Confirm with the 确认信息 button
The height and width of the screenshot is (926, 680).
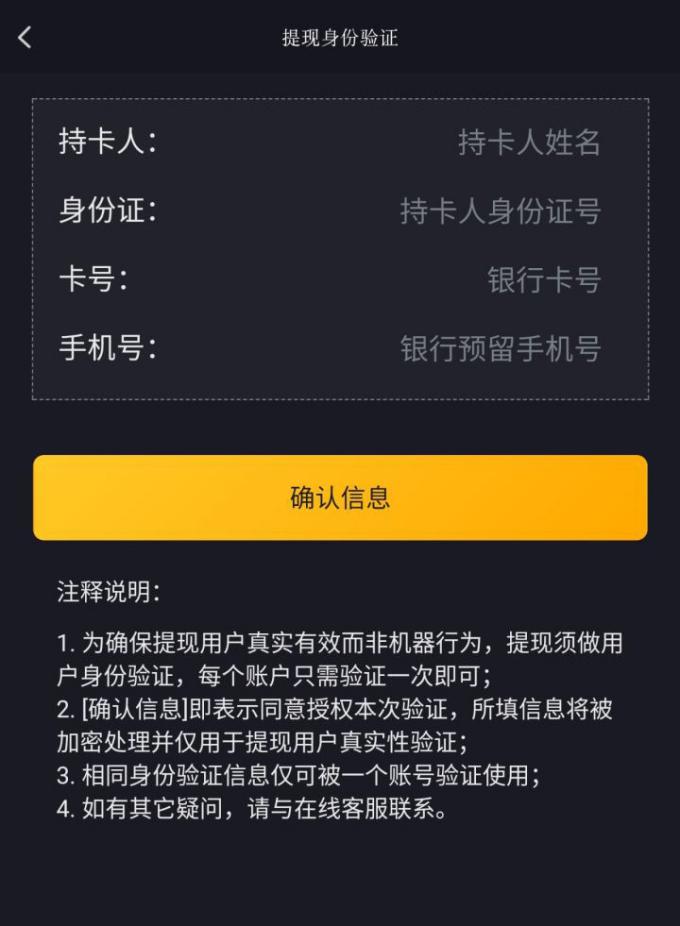(340, 498)
